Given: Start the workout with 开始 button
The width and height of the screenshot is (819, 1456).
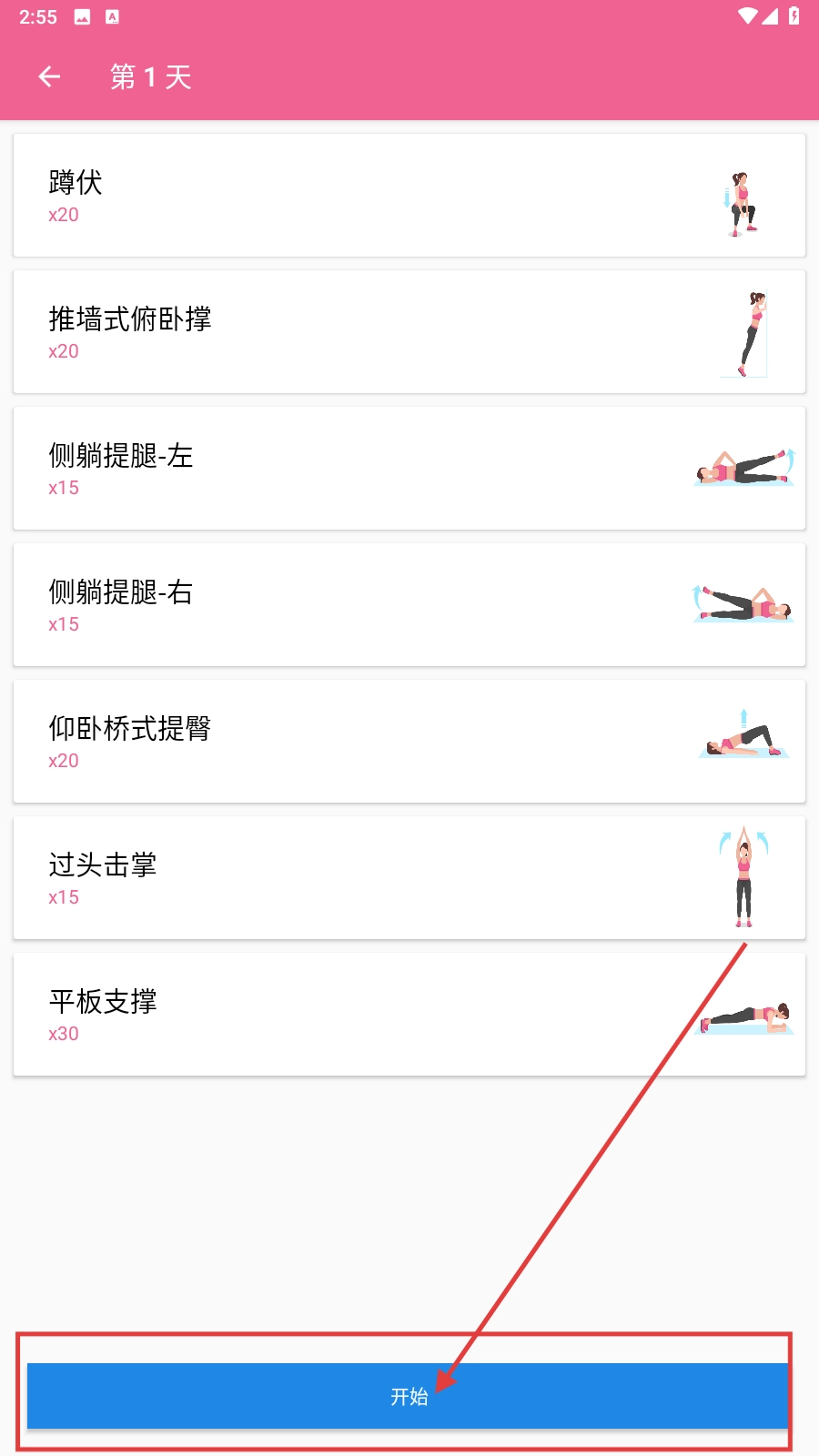Looking at the screenshot, I should click(x=409, y=1396).
